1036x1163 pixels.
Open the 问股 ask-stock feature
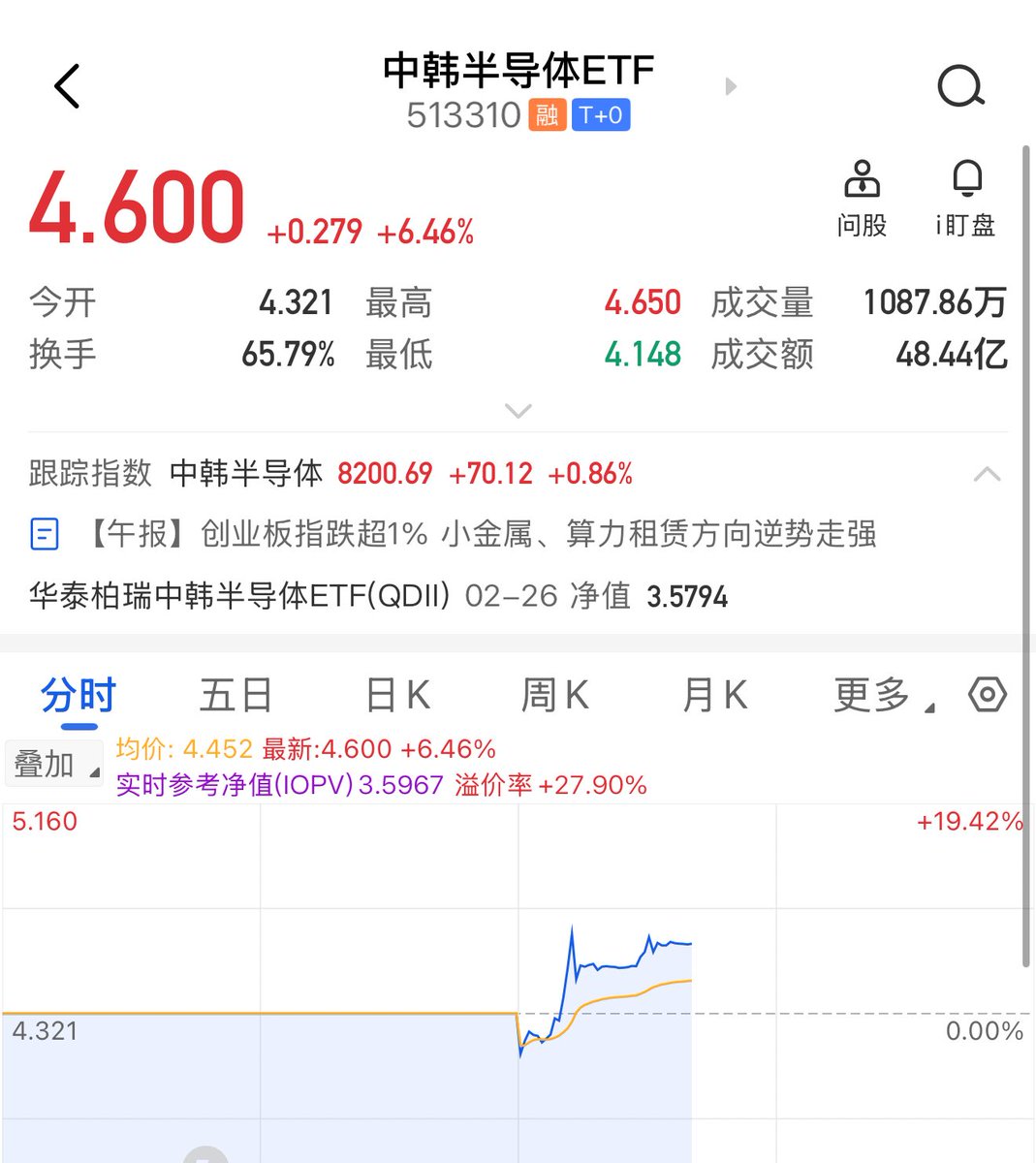coord(862,200)
